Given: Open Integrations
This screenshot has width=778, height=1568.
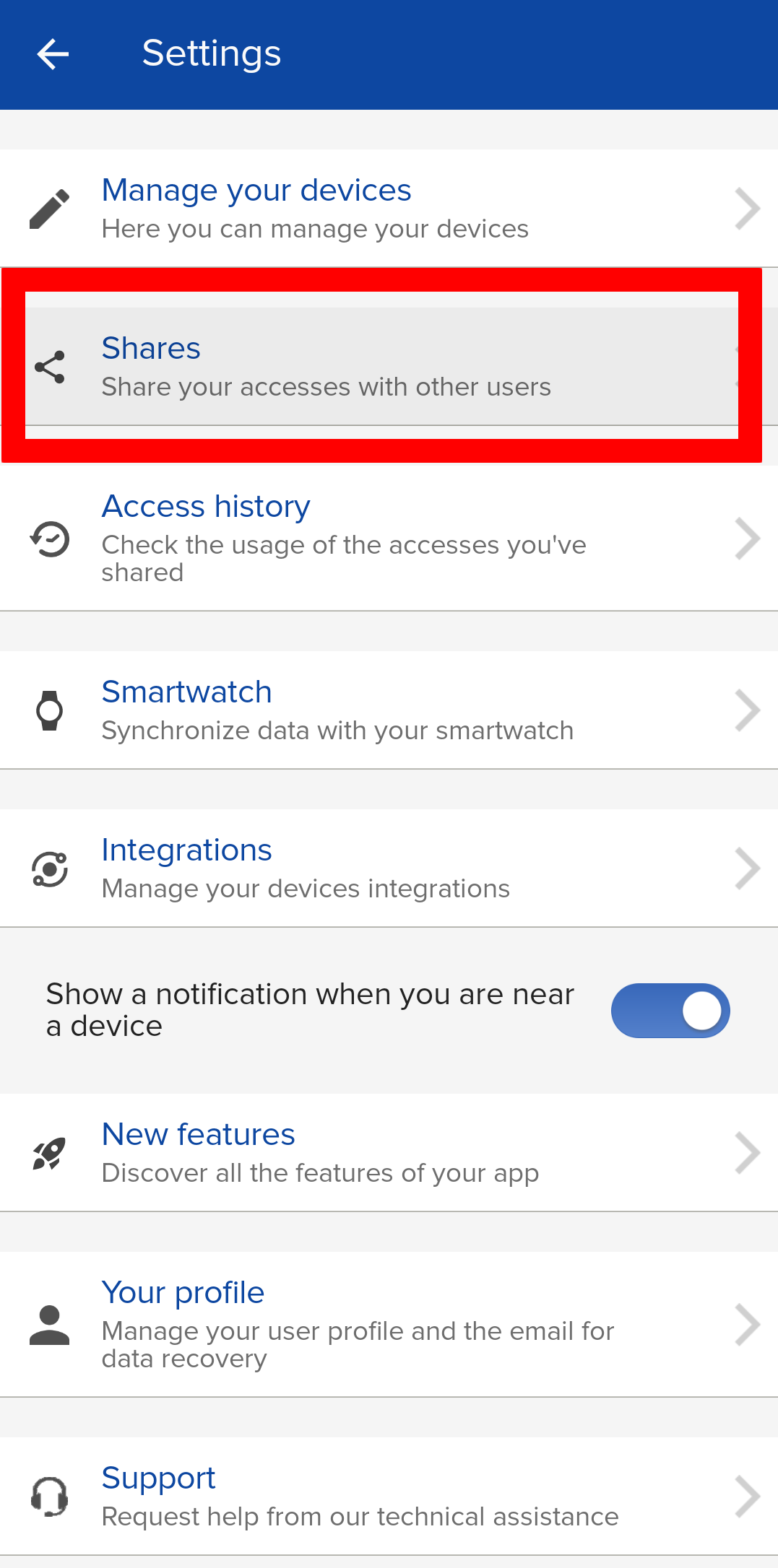Looking at the screenshot, I should pos(389,868).
